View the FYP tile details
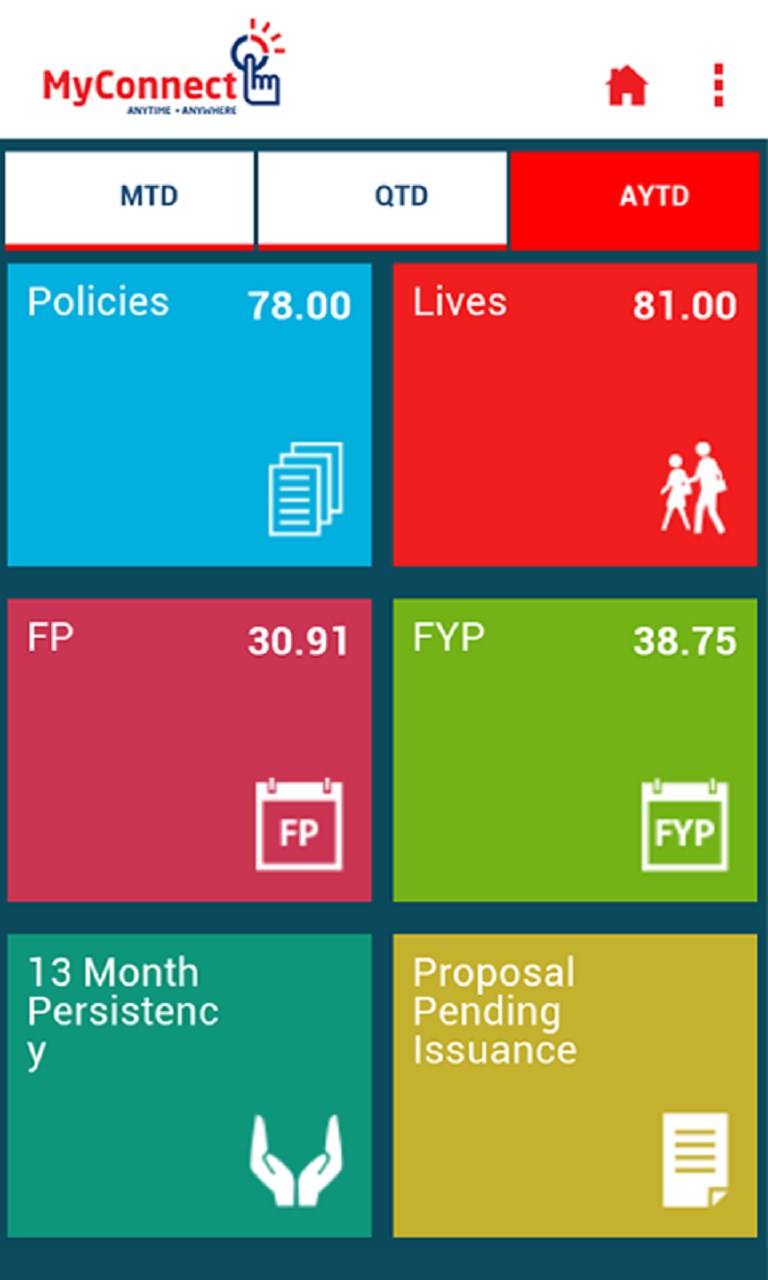Screen dimensions: 768x1280 click(x=575, y=750)
